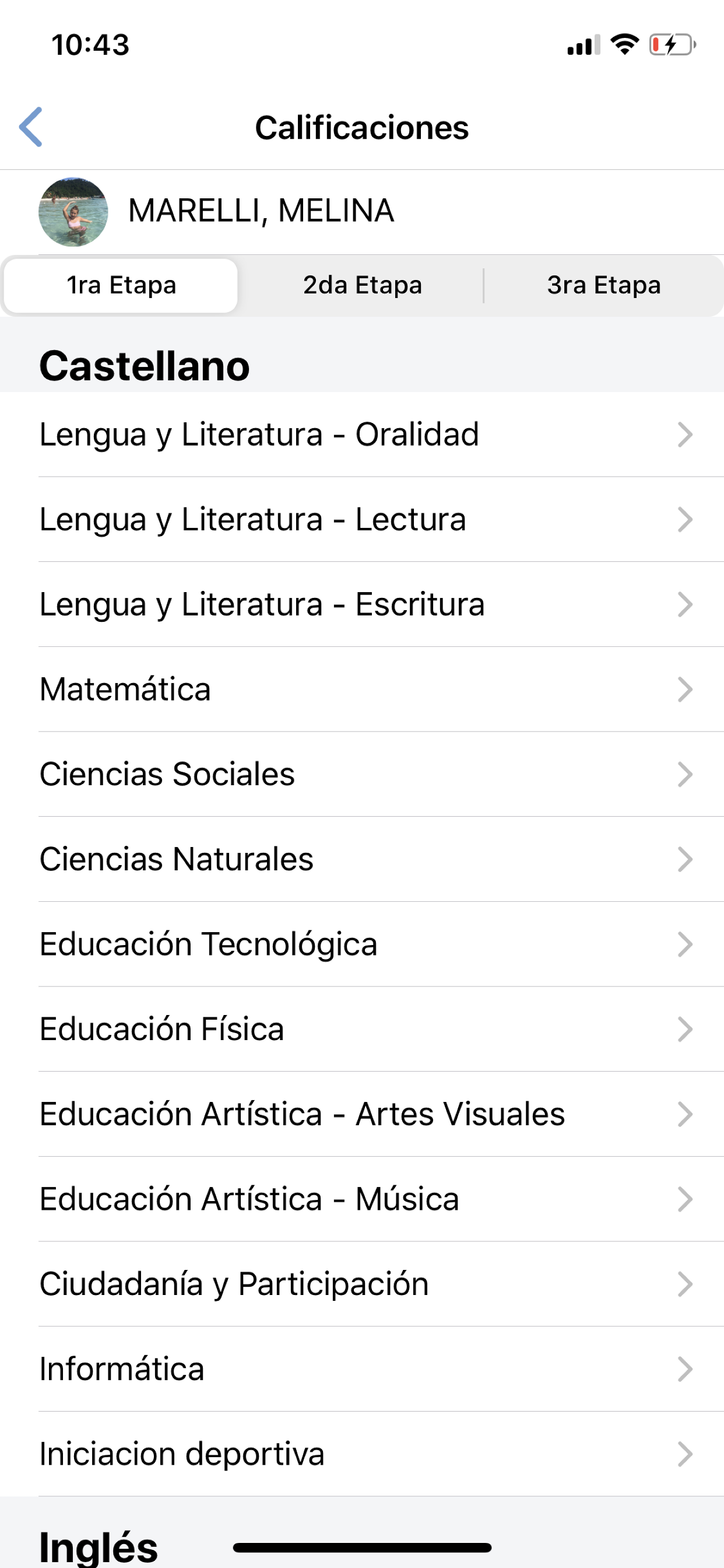Switch to the 3ra Etapa tab

pyautogui.click(x=603, y=285)
